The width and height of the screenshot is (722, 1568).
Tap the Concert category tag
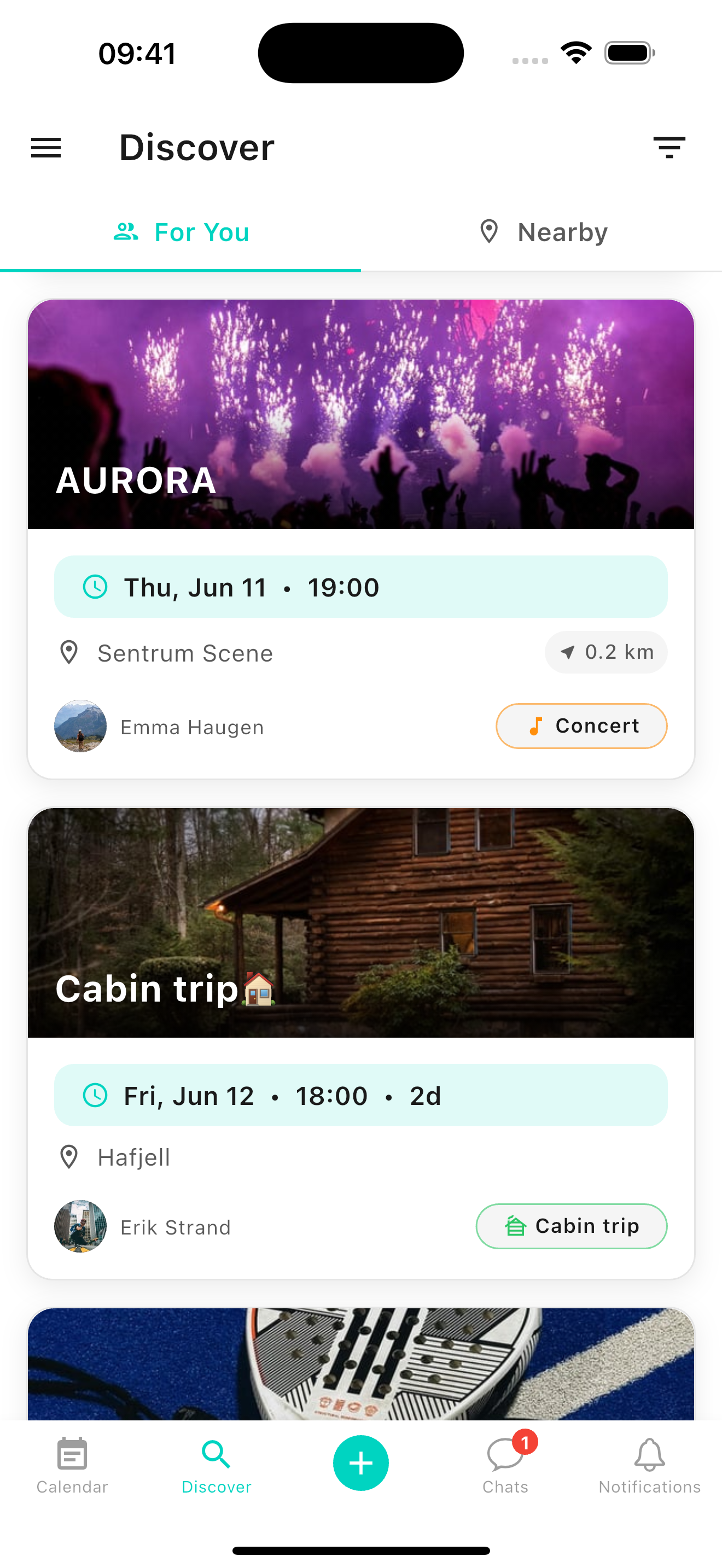(x=580, y=726)
